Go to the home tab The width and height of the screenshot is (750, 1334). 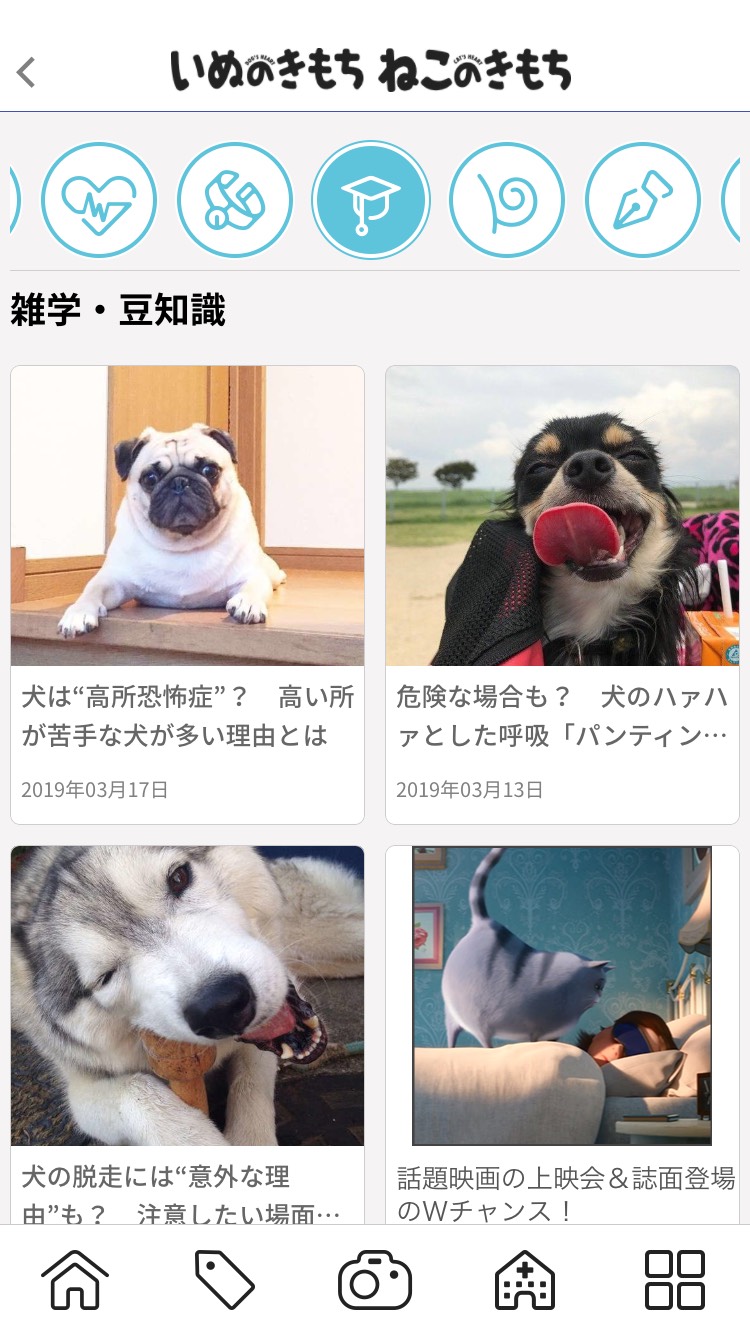tap(75, 1279)
